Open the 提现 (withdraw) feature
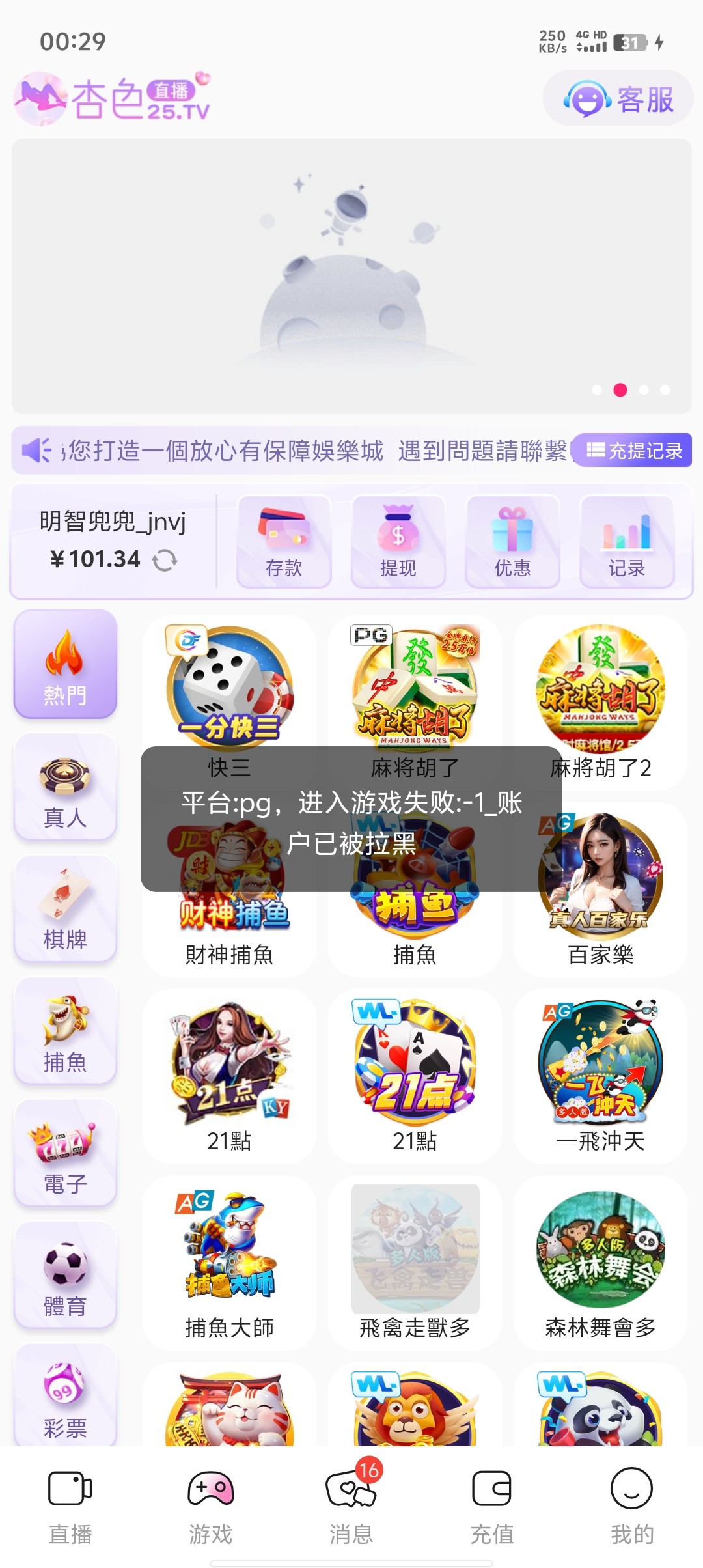 (398, 542)
